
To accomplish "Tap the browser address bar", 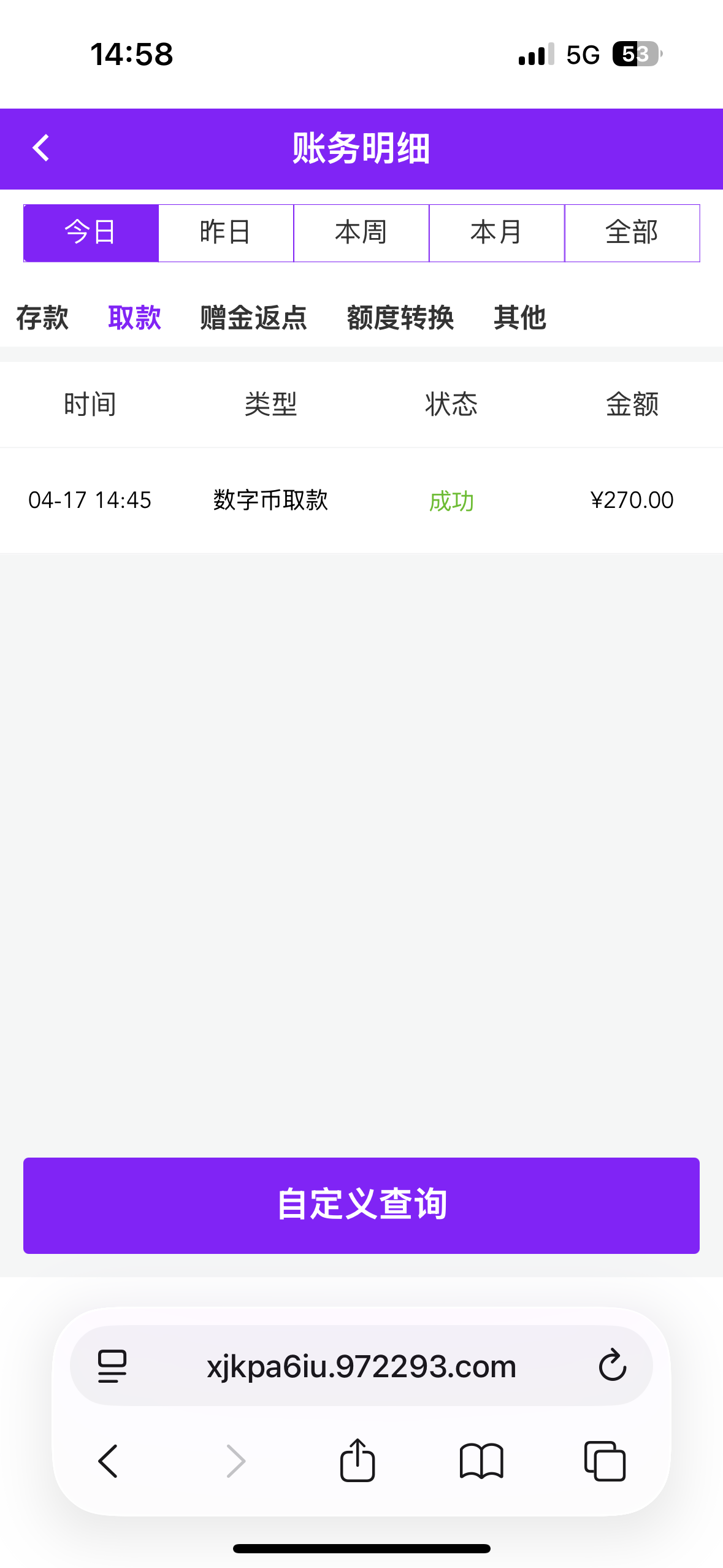I will coord(361,1366).
